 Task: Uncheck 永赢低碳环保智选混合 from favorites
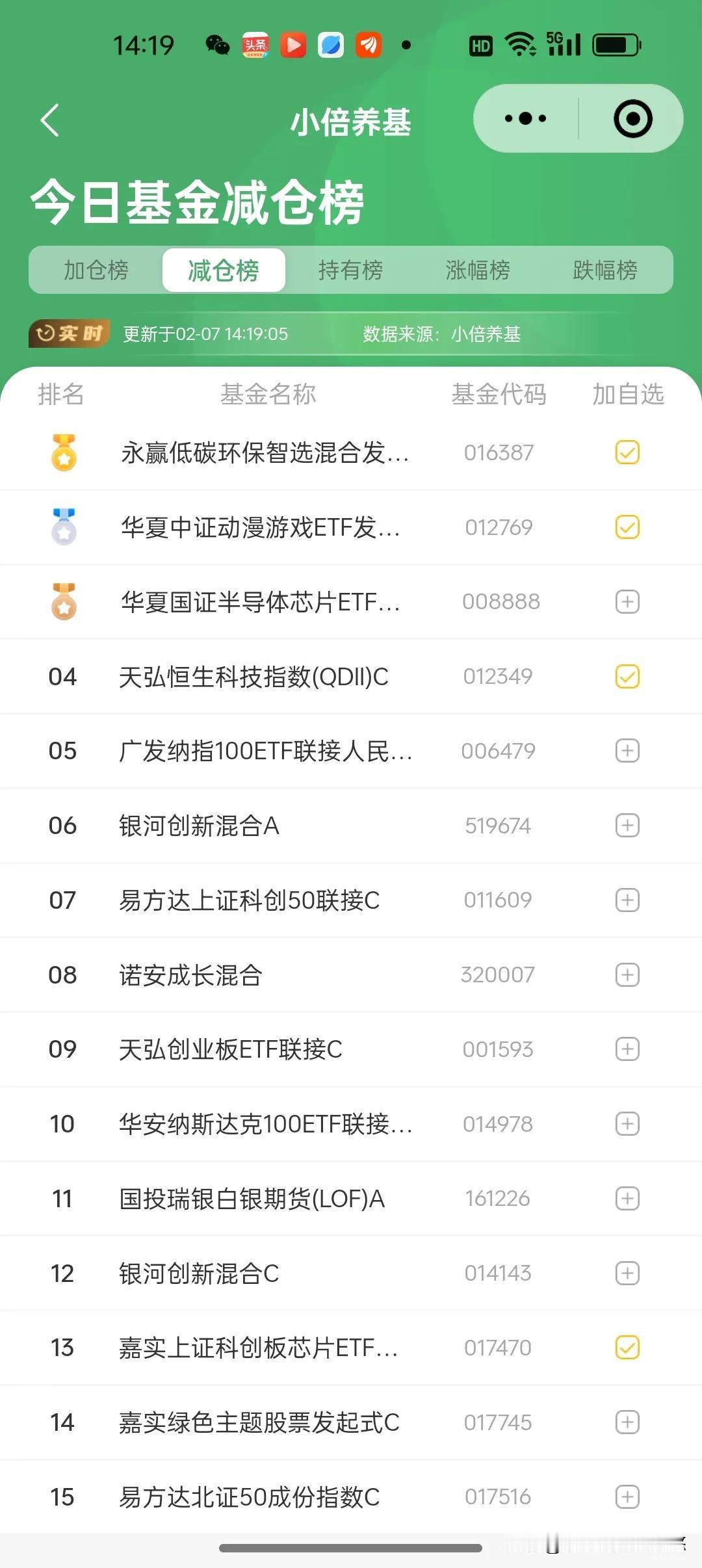[x=626, y=452]
